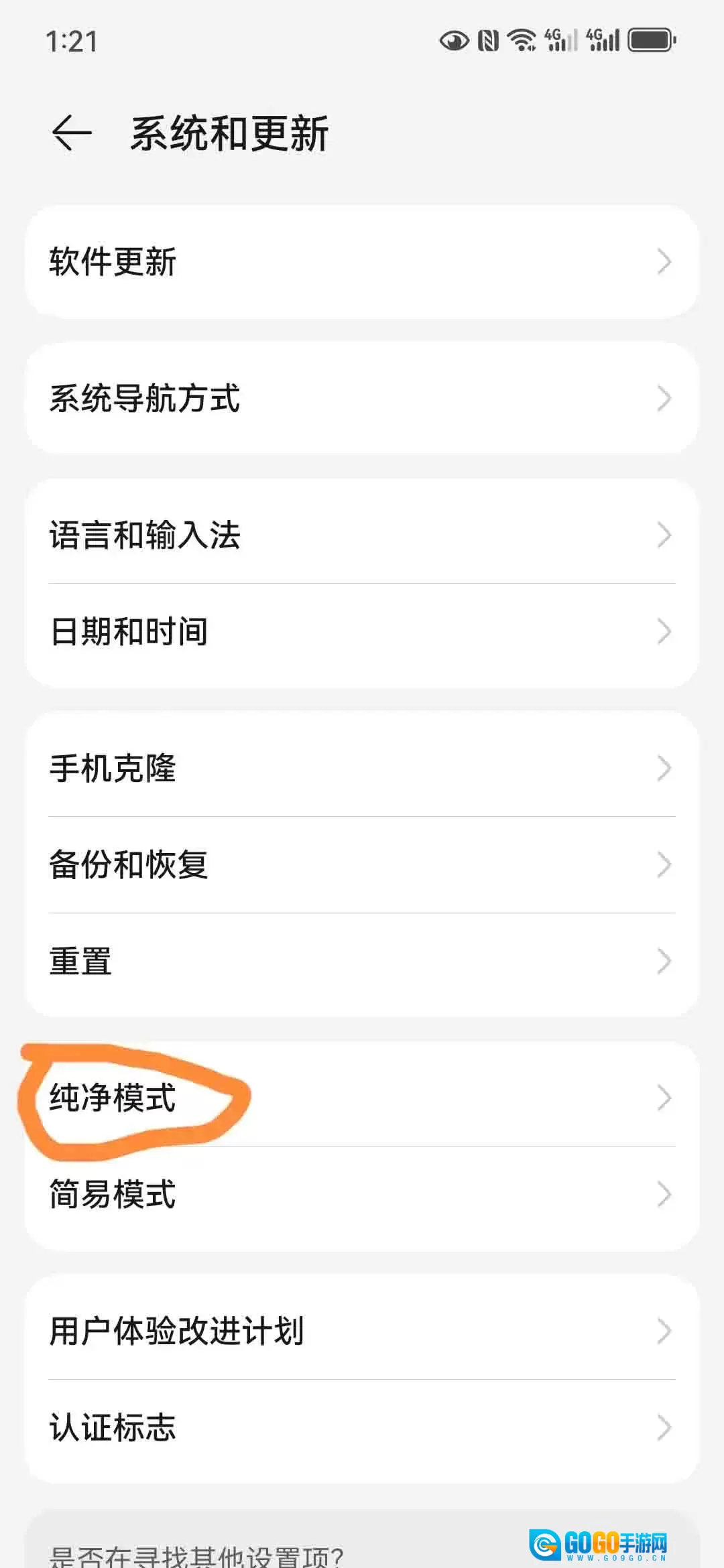Open 重置 options

click(362, 961)
